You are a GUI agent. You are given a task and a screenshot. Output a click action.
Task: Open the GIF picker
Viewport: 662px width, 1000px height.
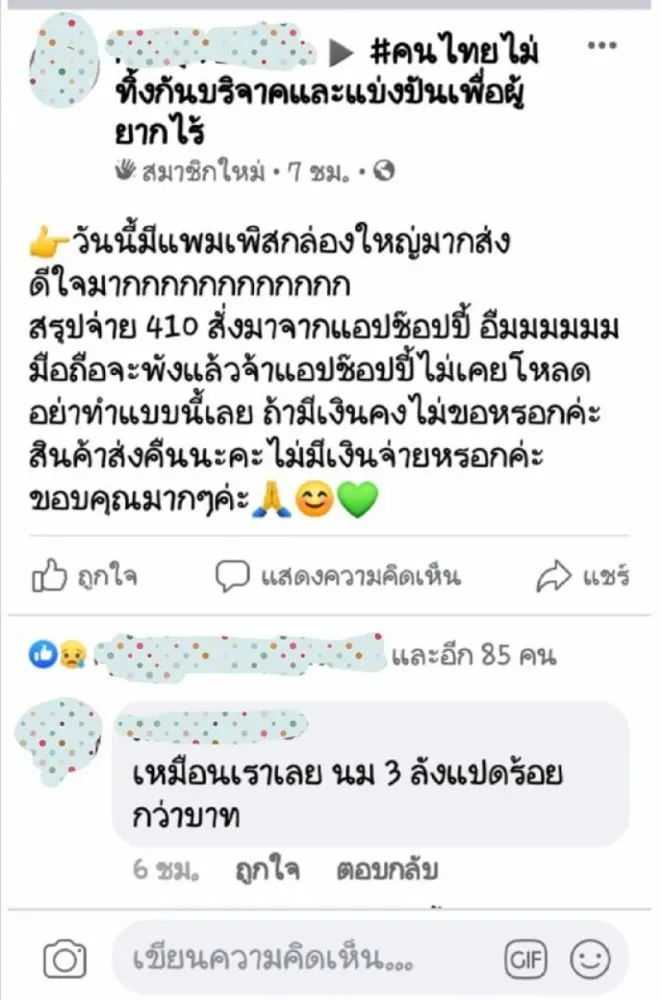pyautogui.click(x=525, y=962)
